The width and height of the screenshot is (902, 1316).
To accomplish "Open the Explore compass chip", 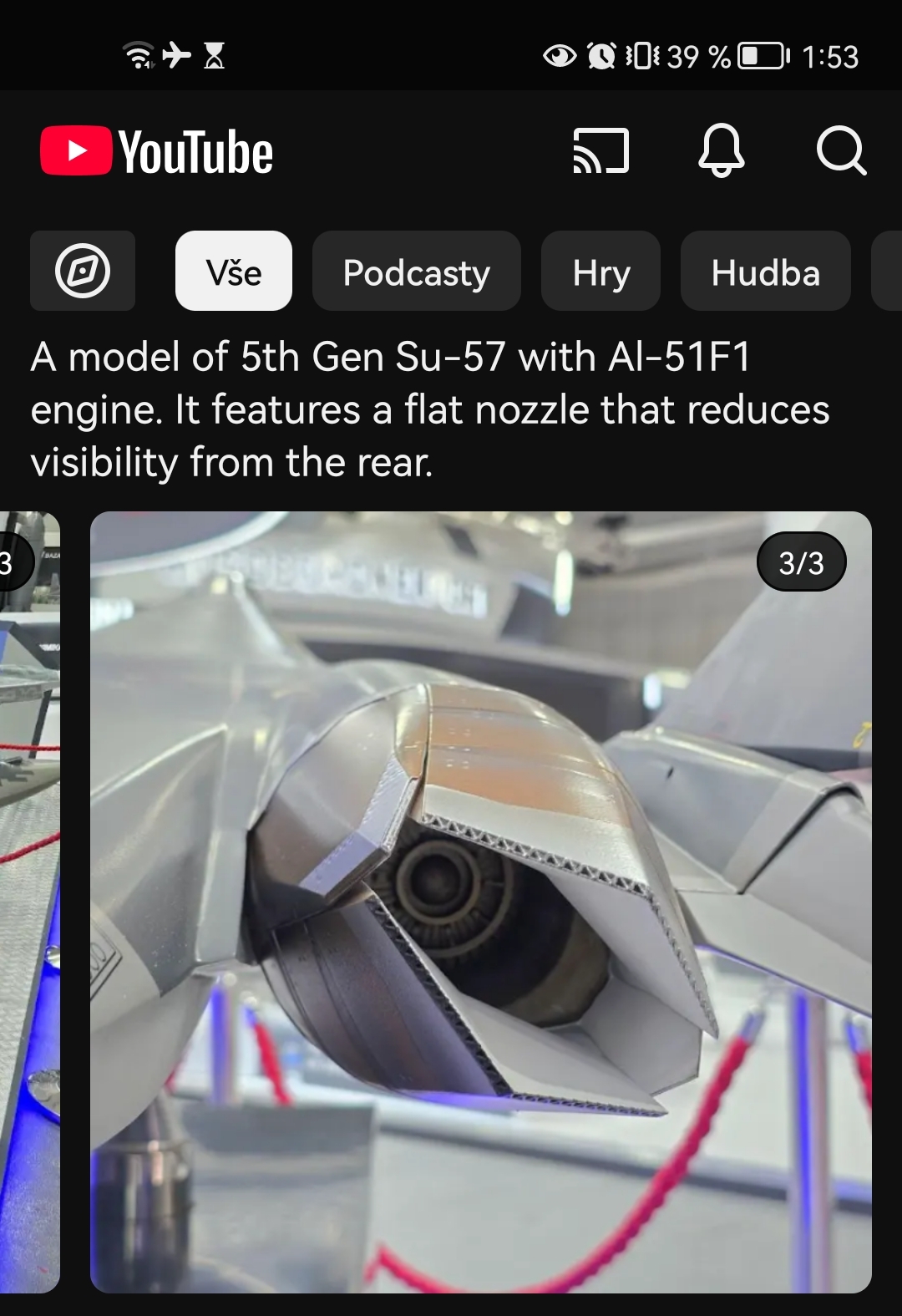I will coord(83,272).
